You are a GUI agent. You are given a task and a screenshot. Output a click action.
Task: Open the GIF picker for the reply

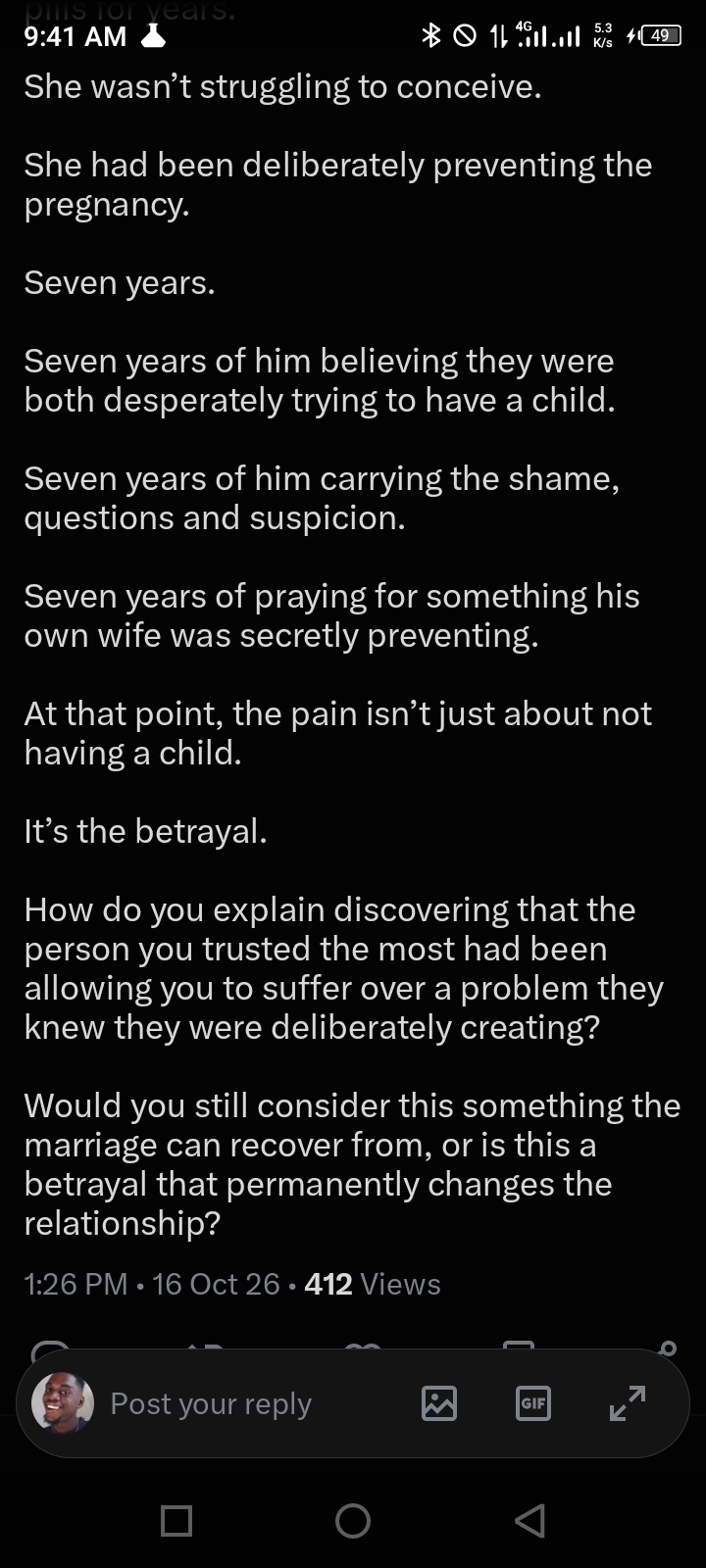(x=532, y=1403)
